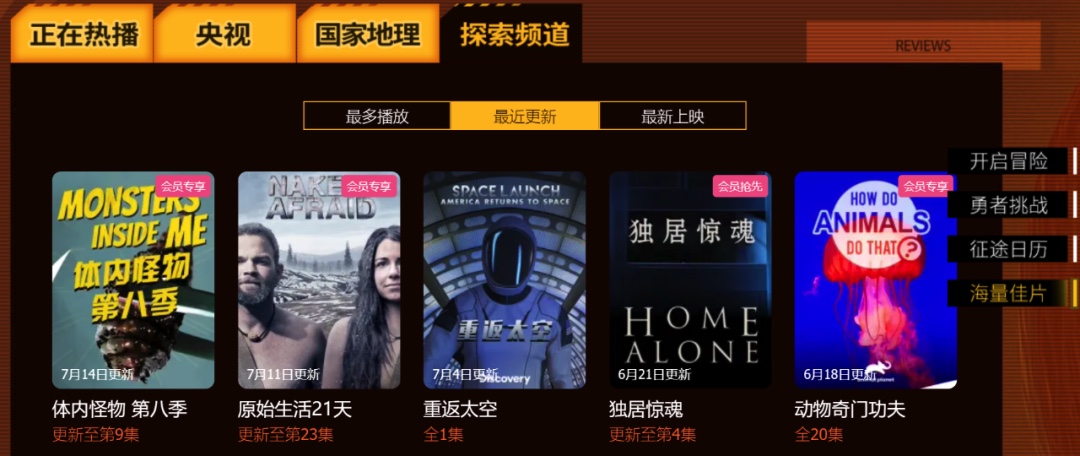Switch to the 正在热播 tab
Image resolution: width=1080 pixels, height=456 pixels.
point(83,35)
